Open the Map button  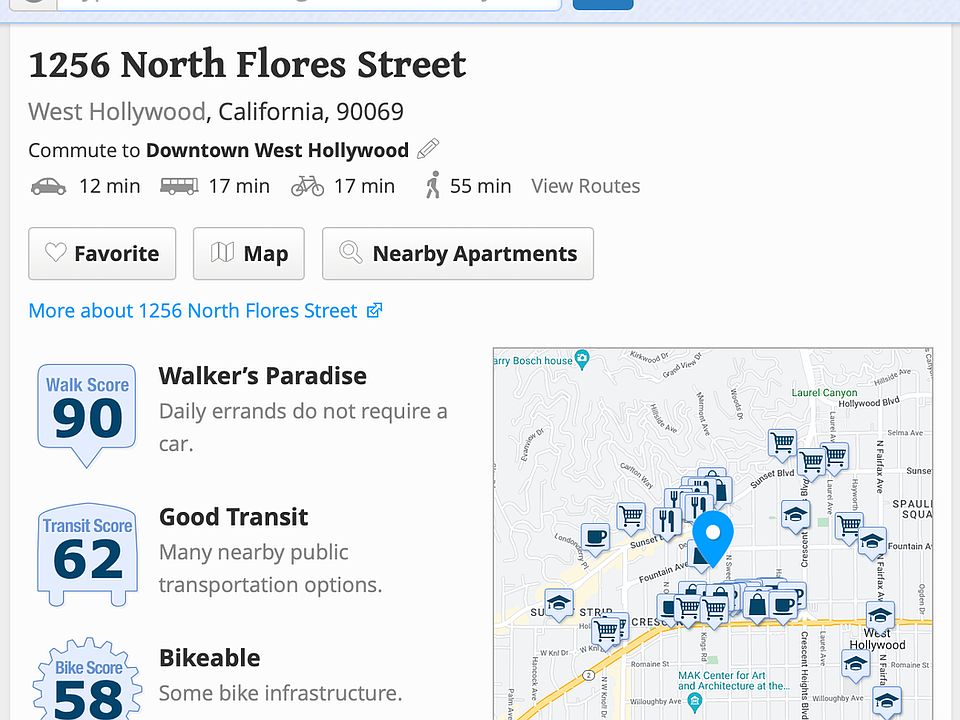(249, 254)
